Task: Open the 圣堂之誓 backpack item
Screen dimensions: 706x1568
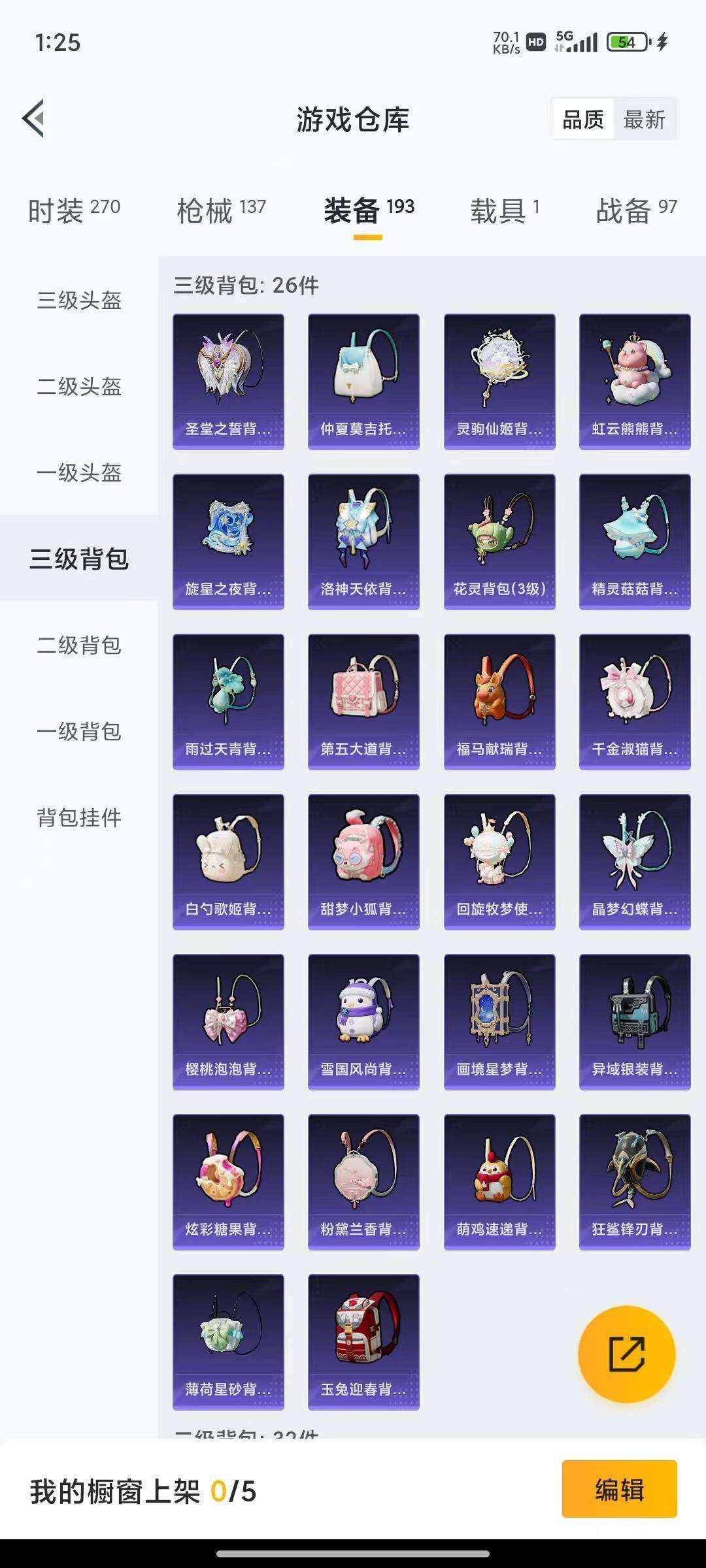Action: 228,382
